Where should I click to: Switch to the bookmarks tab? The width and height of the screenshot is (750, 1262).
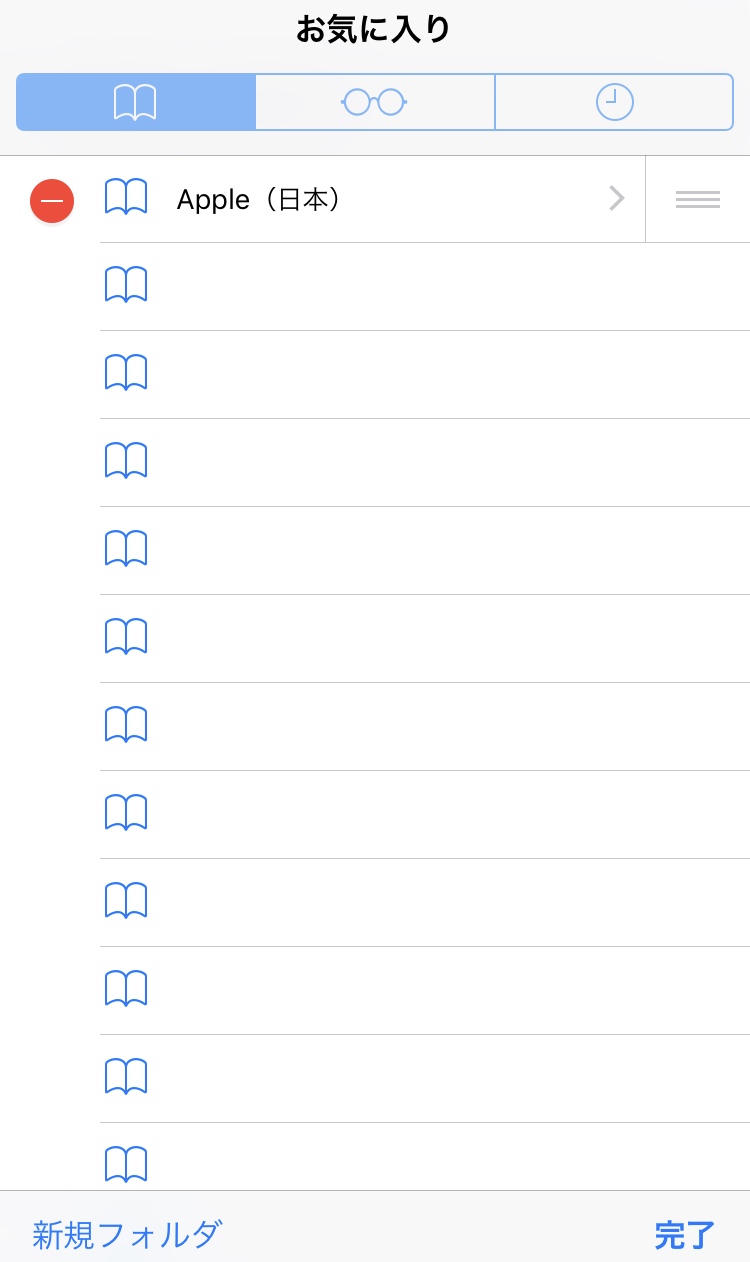136,102
